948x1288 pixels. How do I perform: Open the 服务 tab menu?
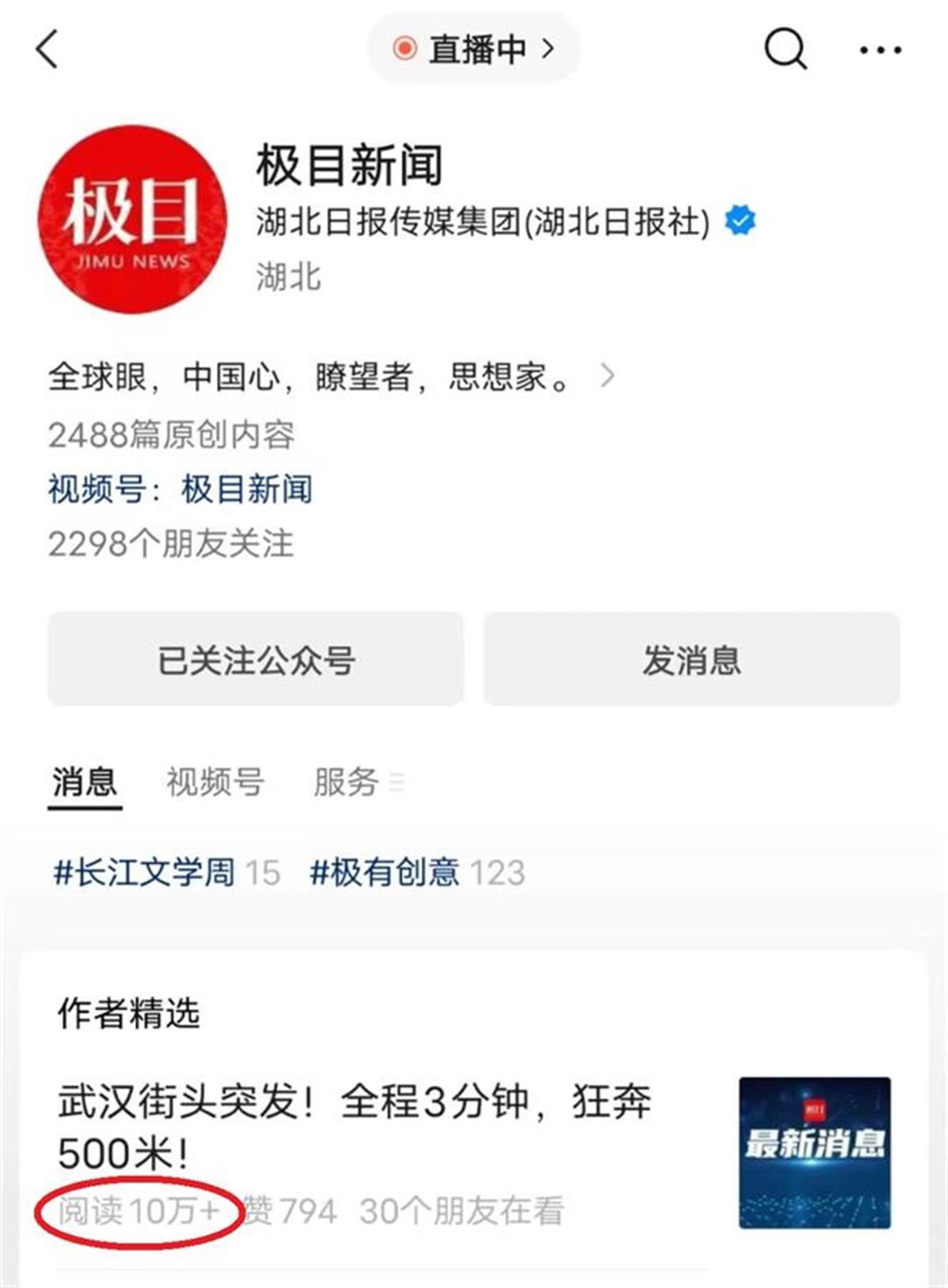pyautogui.click(x=357, y=782)
